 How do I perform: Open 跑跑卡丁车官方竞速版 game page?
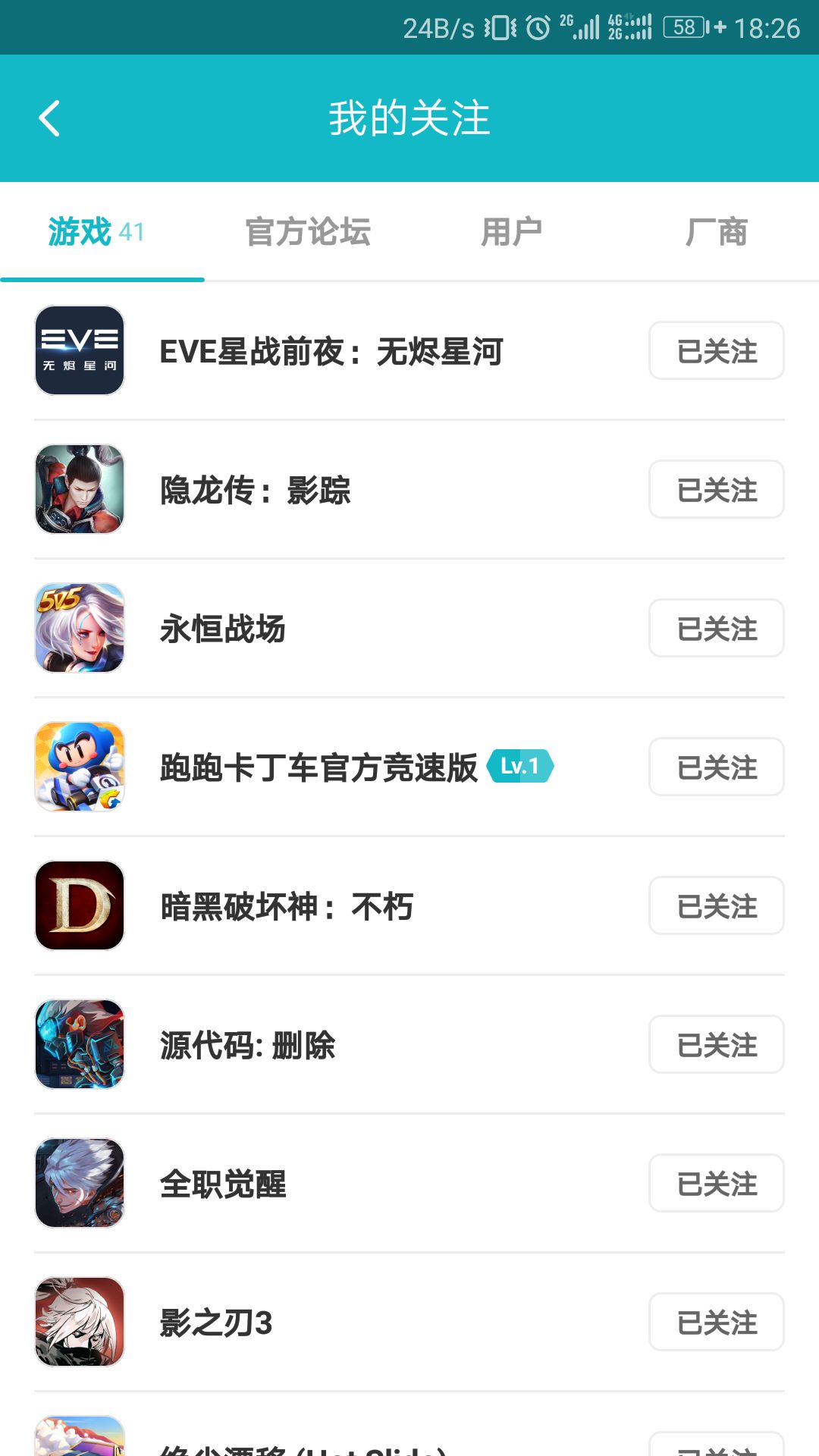point(318,767)
